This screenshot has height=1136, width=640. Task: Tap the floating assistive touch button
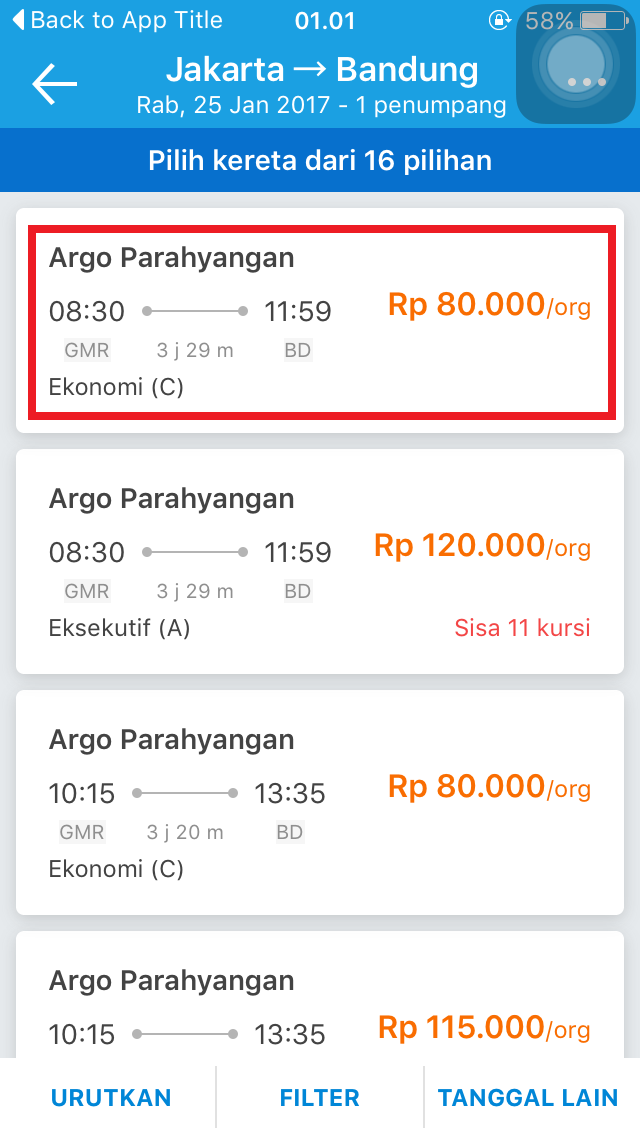point(578,65)
